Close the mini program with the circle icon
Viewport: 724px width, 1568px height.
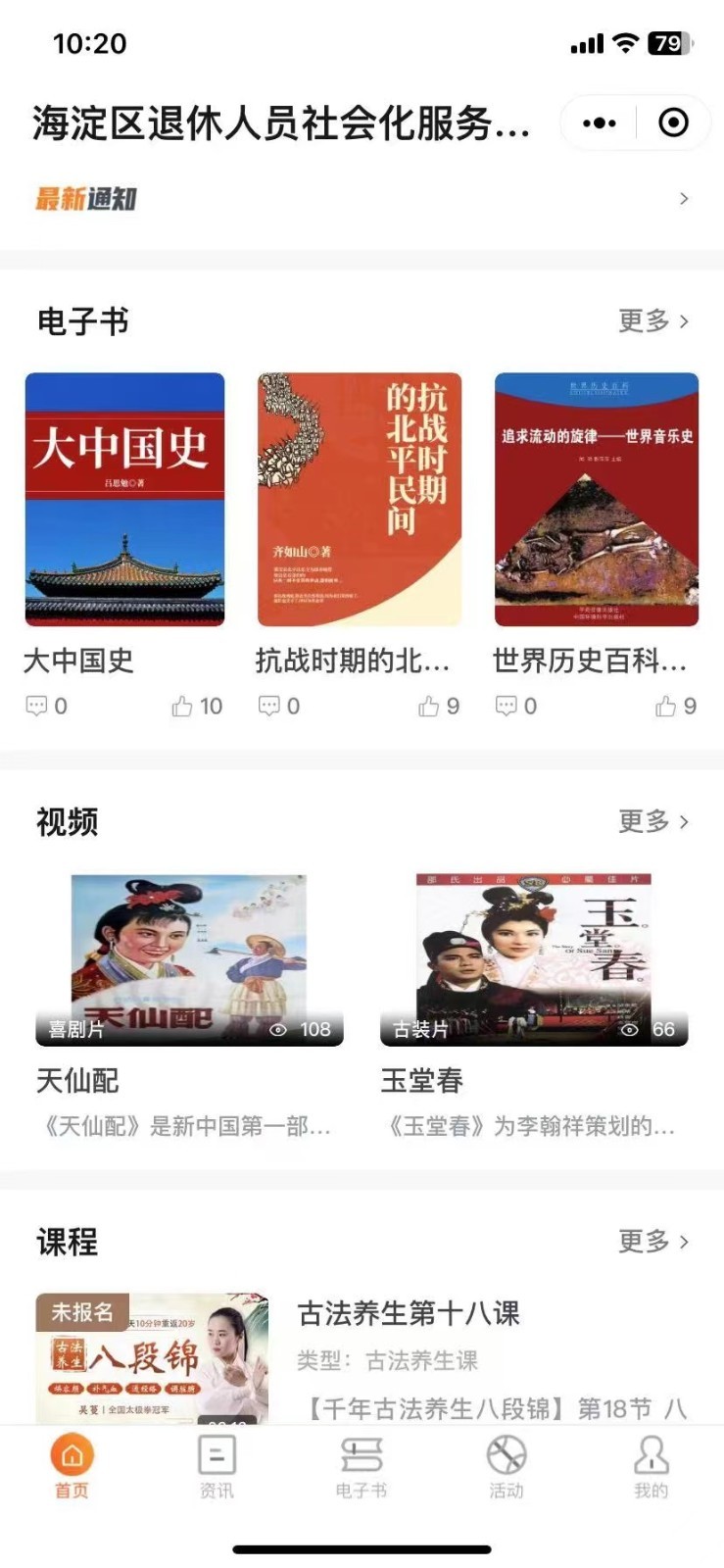pos(673,123)
